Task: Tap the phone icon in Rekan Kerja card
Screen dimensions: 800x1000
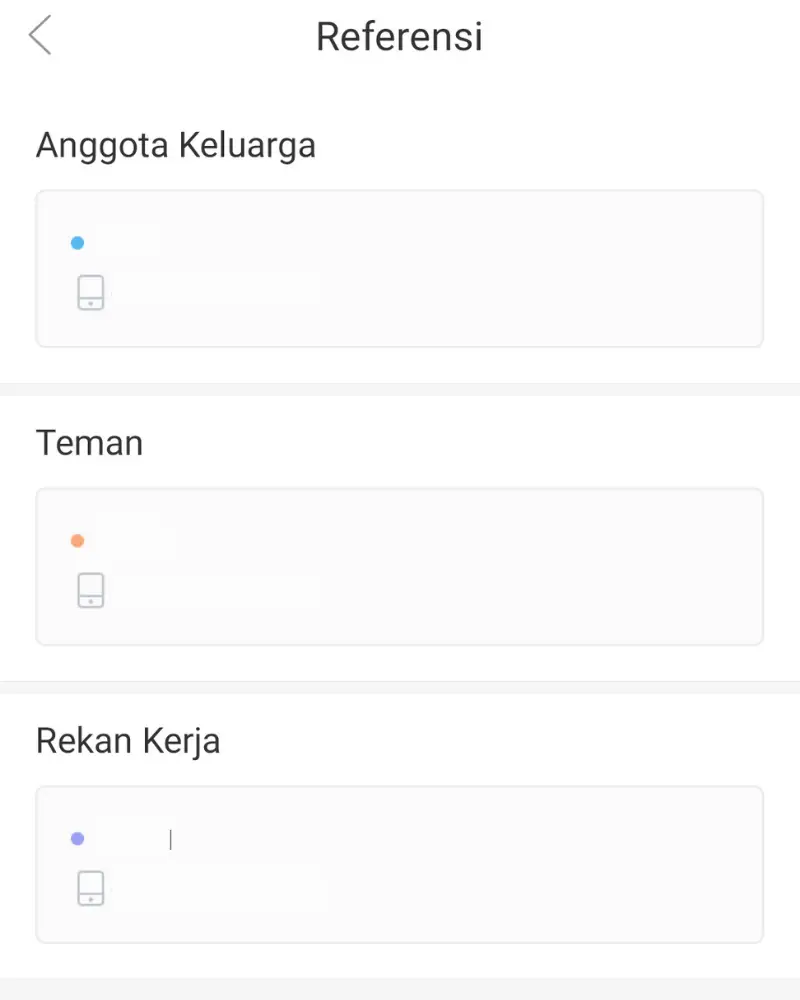Action: [90, 888]
